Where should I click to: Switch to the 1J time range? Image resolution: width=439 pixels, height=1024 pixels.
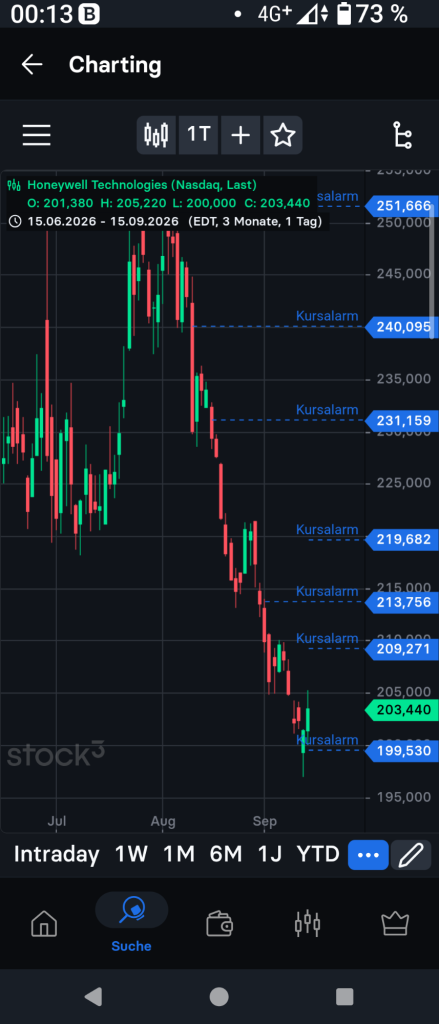pyautogui.click(x=269, y=854)
